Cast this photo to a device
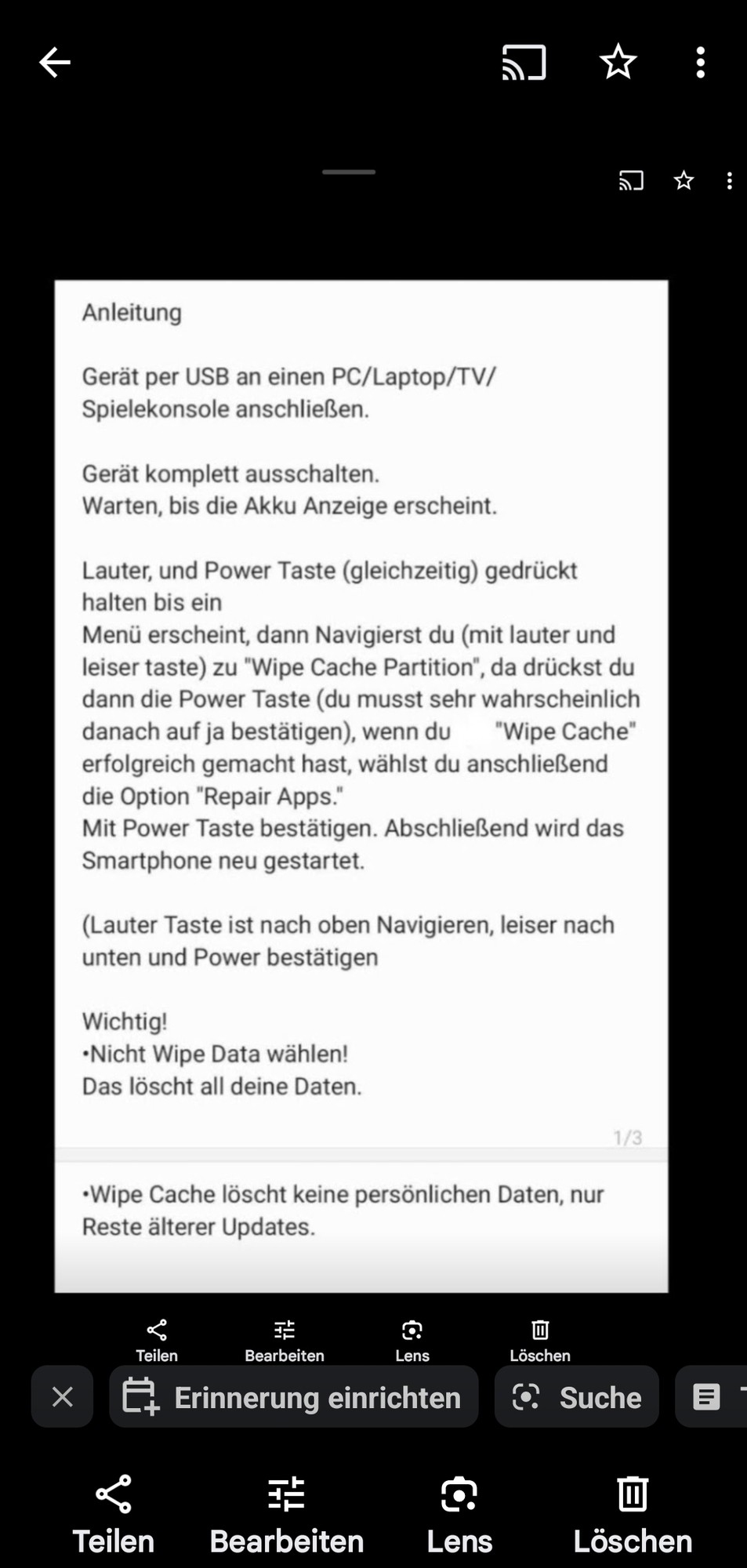Screen dimensions: 747x1568 [524, 62]
